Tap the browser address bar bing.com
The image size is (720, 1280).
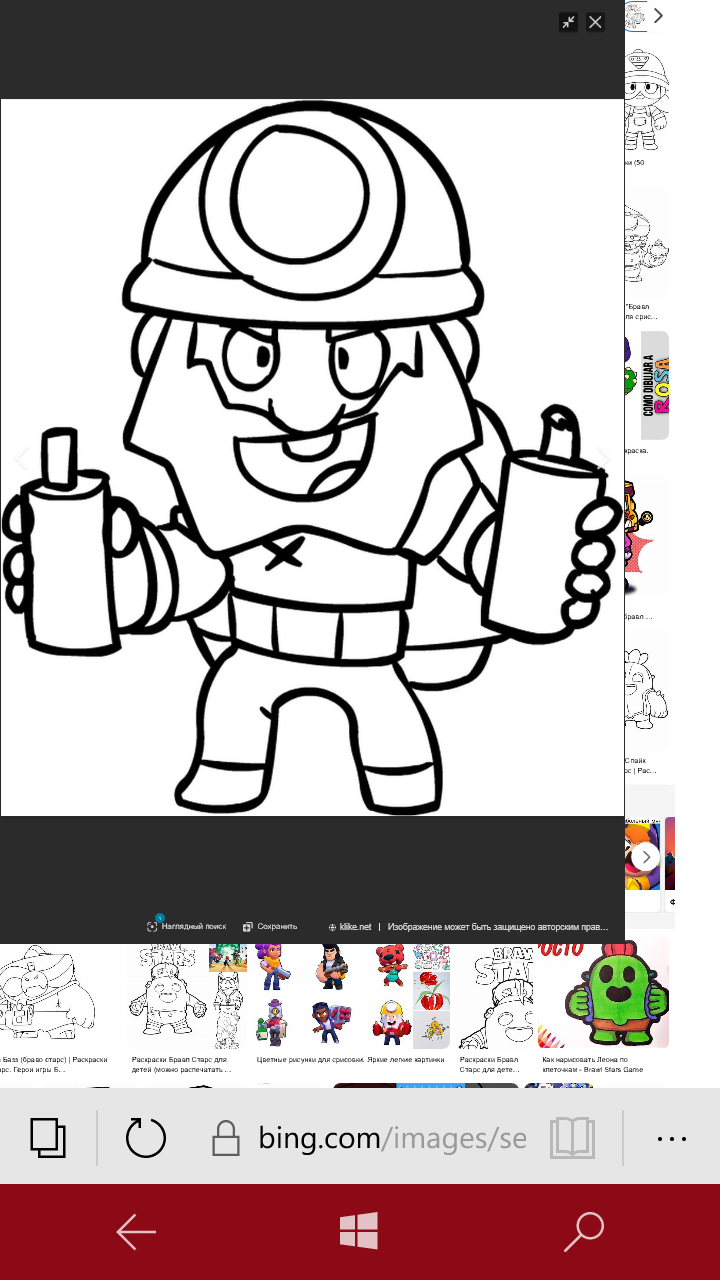(391, 1138)
